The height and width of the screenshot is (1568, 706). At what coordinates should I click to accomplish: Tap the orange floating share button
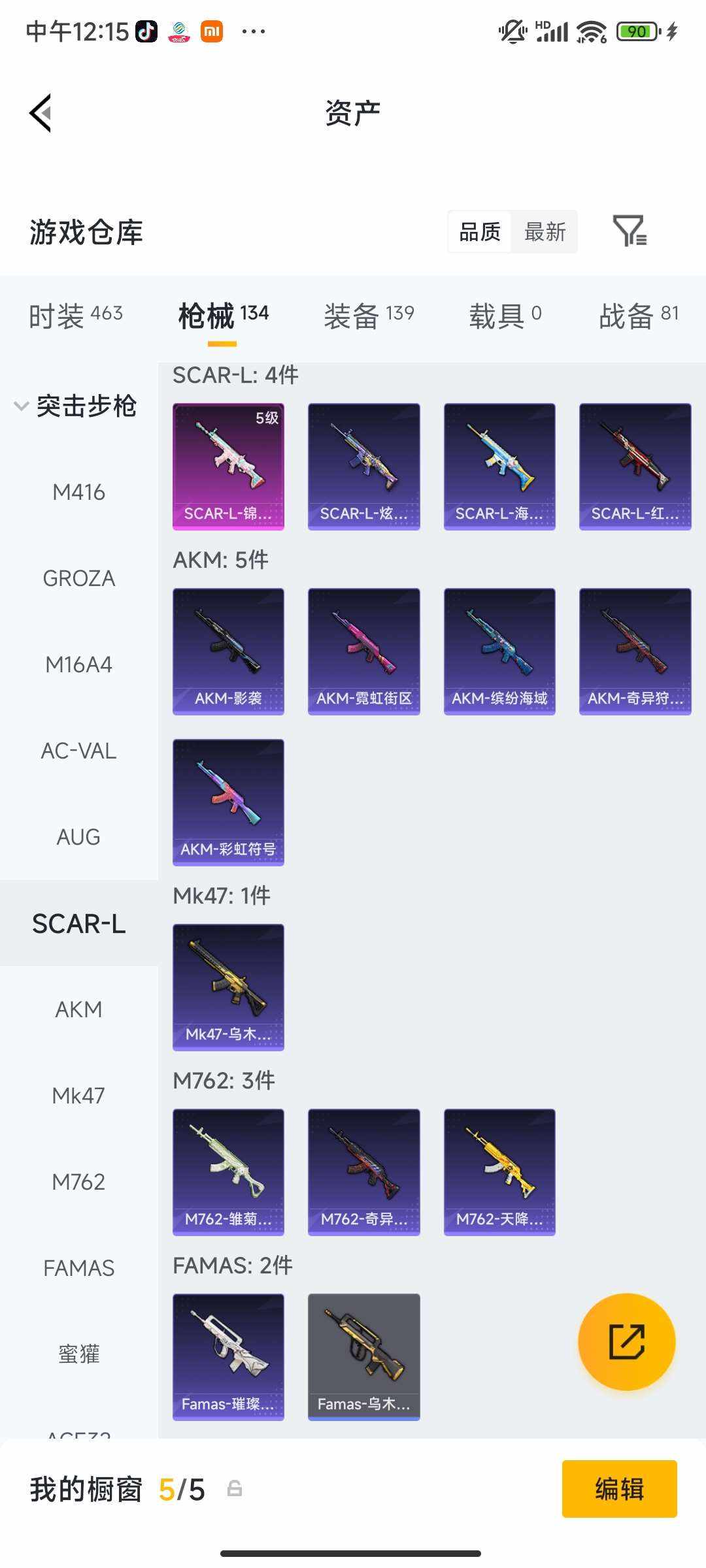[626, 1341]
